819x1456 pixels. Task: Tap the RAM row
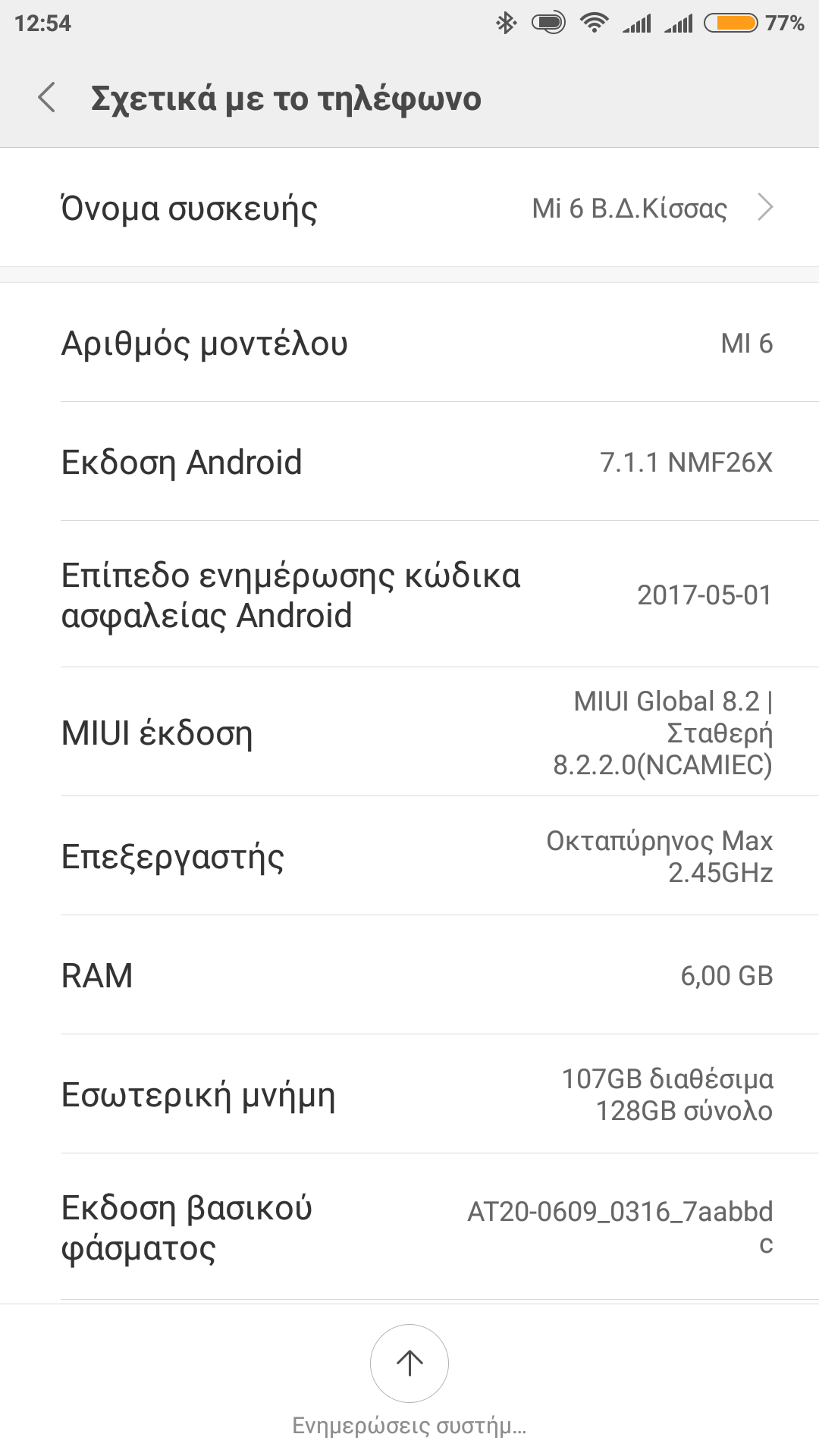409,975
